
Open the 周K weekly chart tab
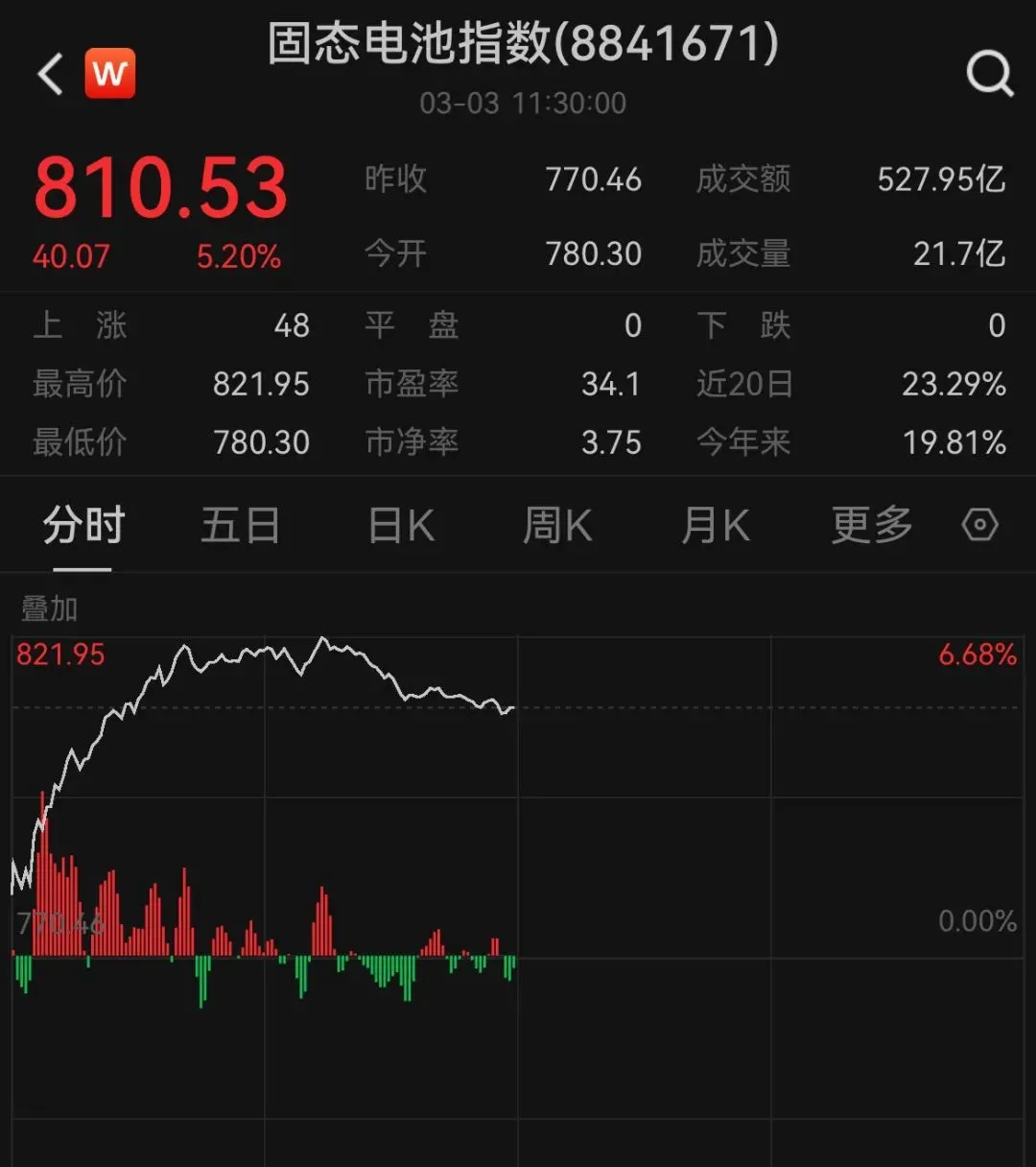556,525
